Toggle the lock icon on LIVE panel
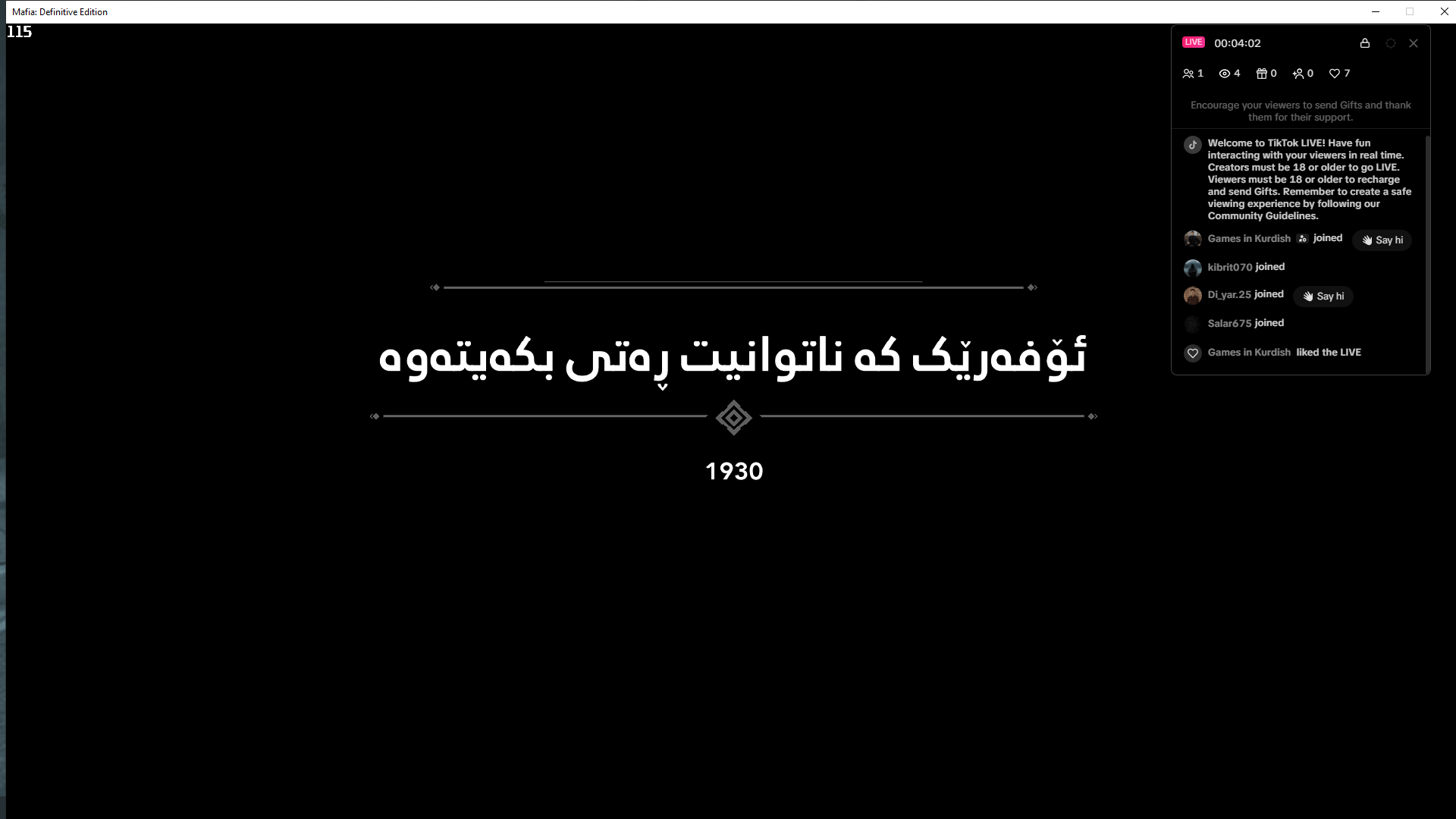The height and width of the screenshot is (819, 1456). [1364, 43]
